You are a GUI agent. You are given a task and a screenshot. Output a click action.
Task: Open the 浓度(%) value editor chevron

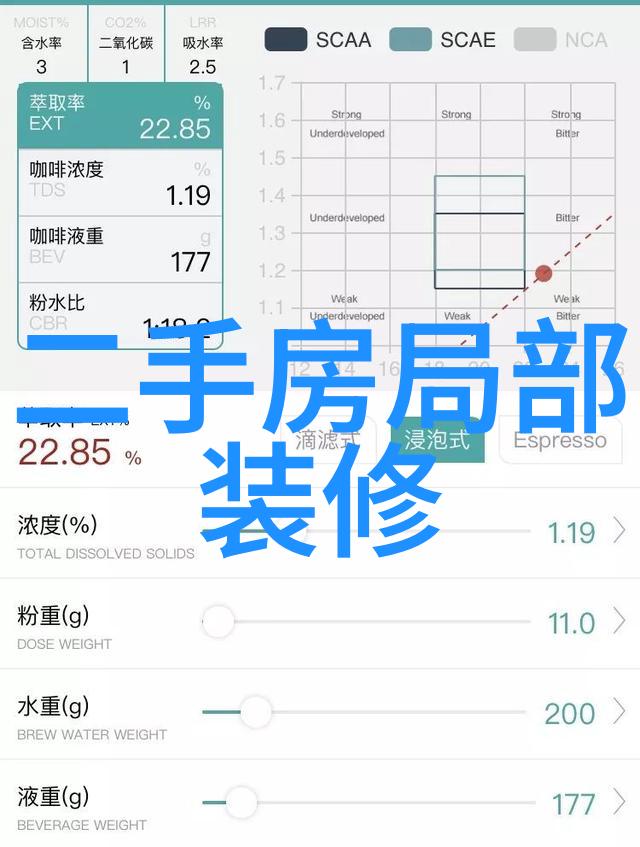point(620,531)
